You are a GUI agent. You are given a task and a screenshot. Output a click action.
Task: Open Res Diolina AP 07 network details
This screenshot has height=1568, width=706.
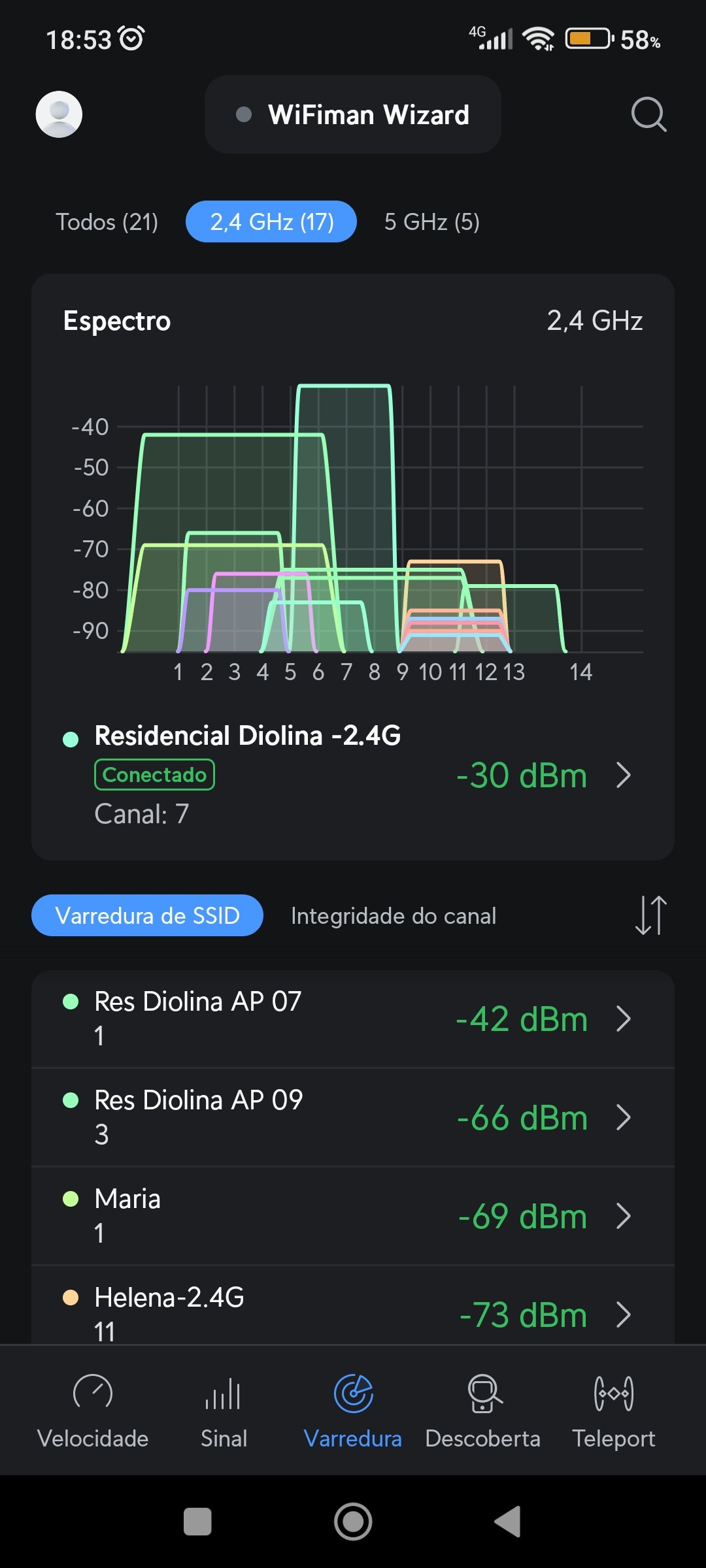(353, 1019)
